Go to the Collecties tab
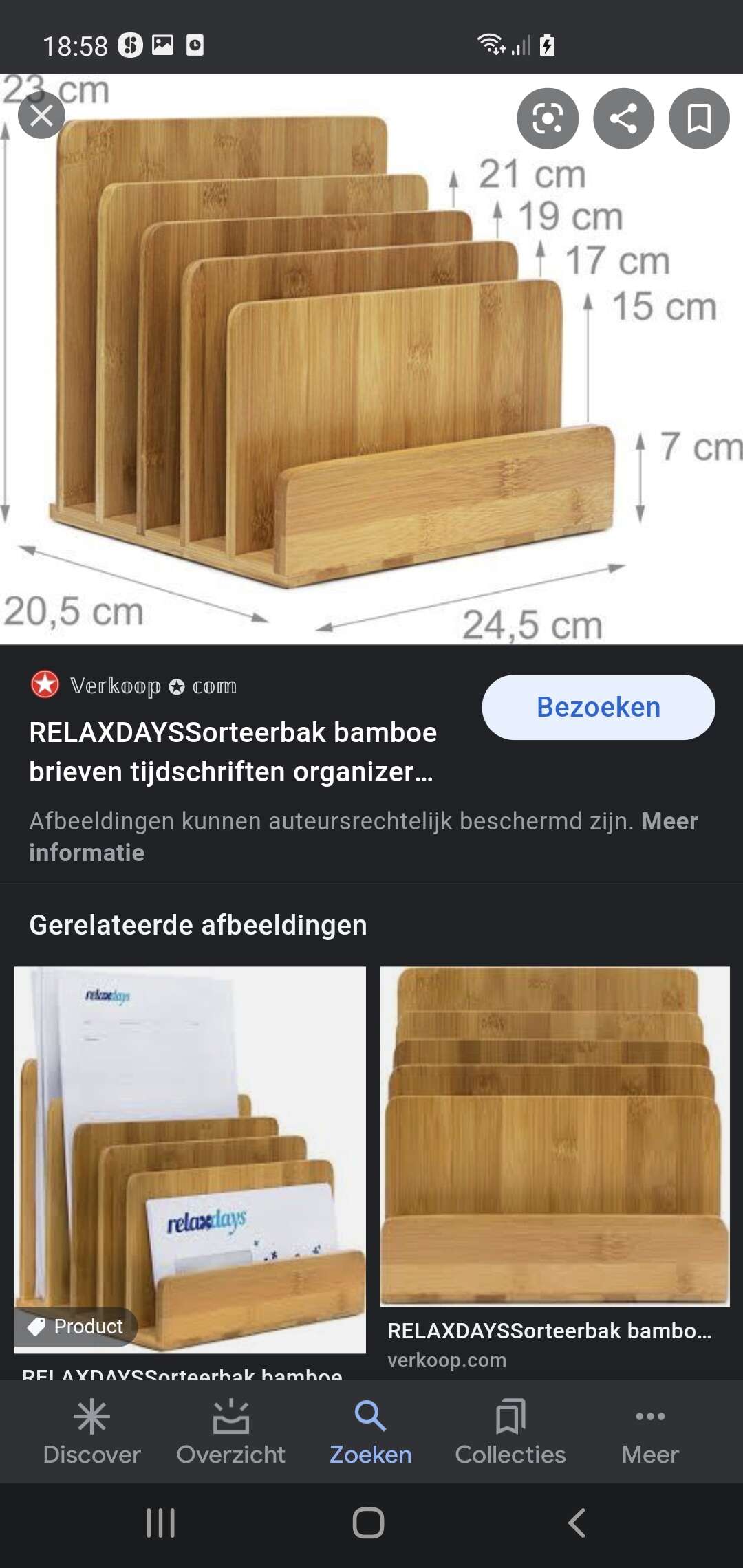 (x=510, y=1433)
